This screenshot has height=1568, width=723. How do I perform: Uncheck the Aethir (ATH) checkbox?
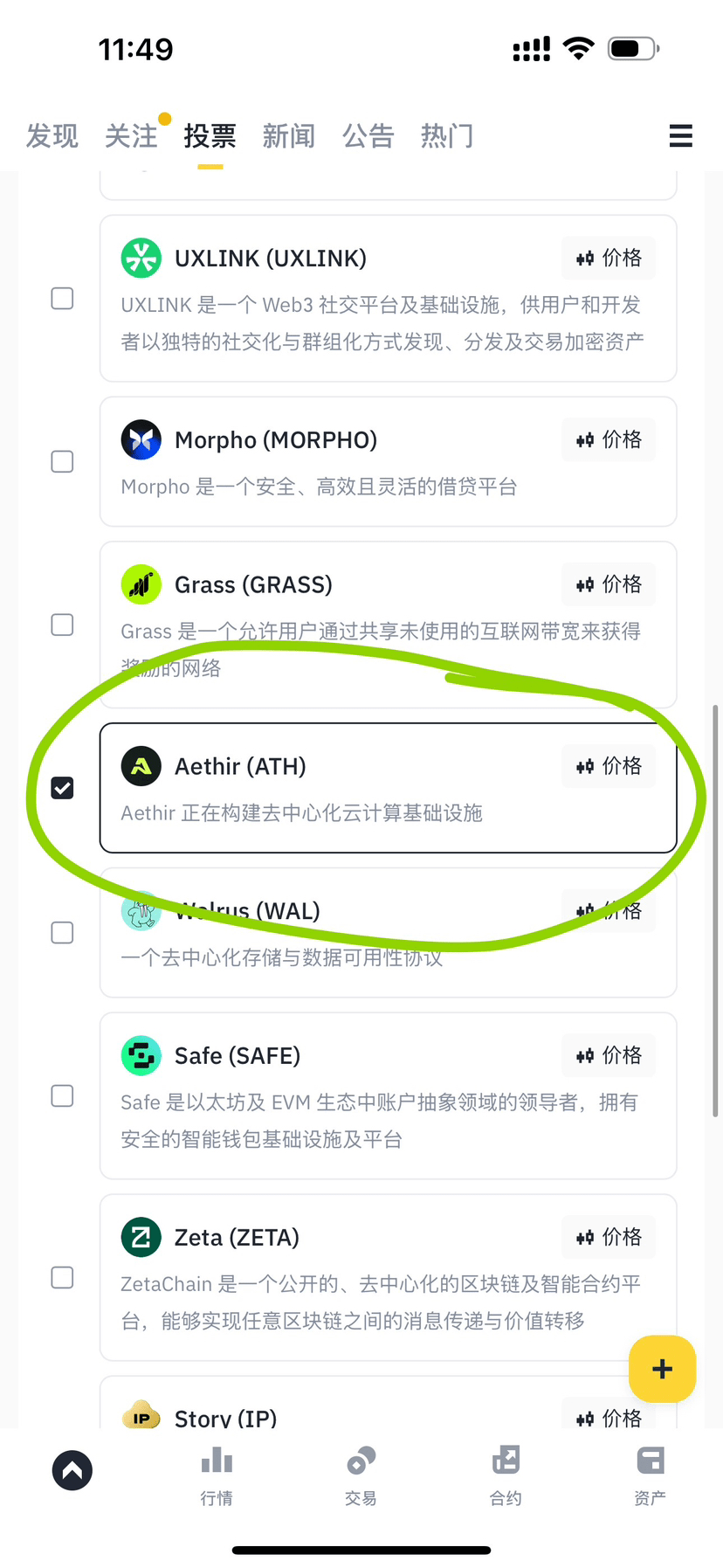pos(62,788)
